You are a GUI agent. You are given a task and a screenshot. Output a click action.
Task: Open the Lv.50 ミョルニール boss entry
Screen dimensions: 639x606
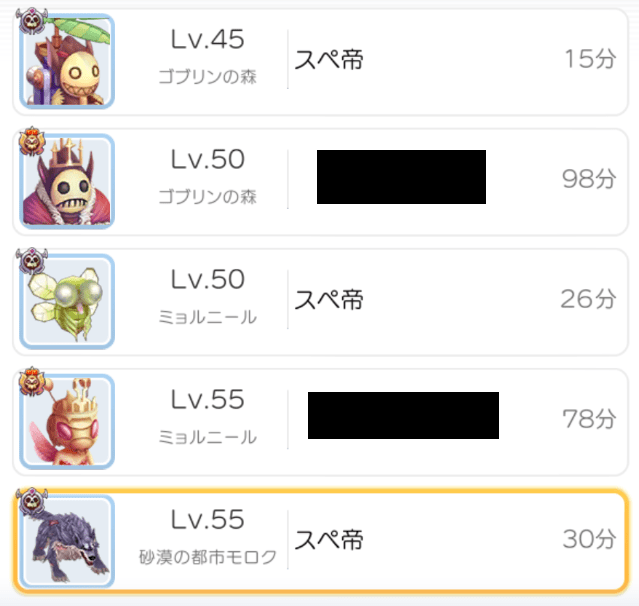point(320,299)
